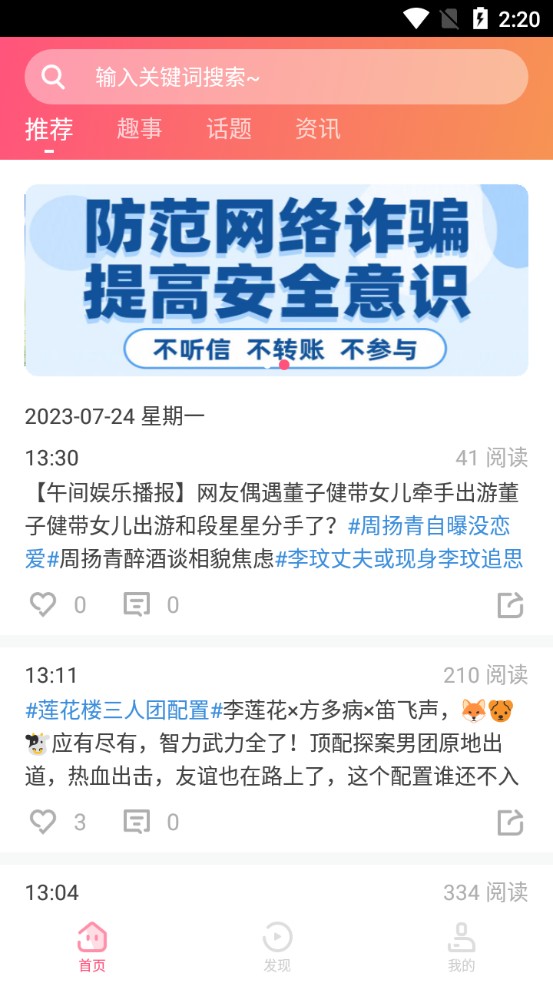Screen dimensions: 553x983
Task: Go to the 发现 tab
Action: (277, 947)
